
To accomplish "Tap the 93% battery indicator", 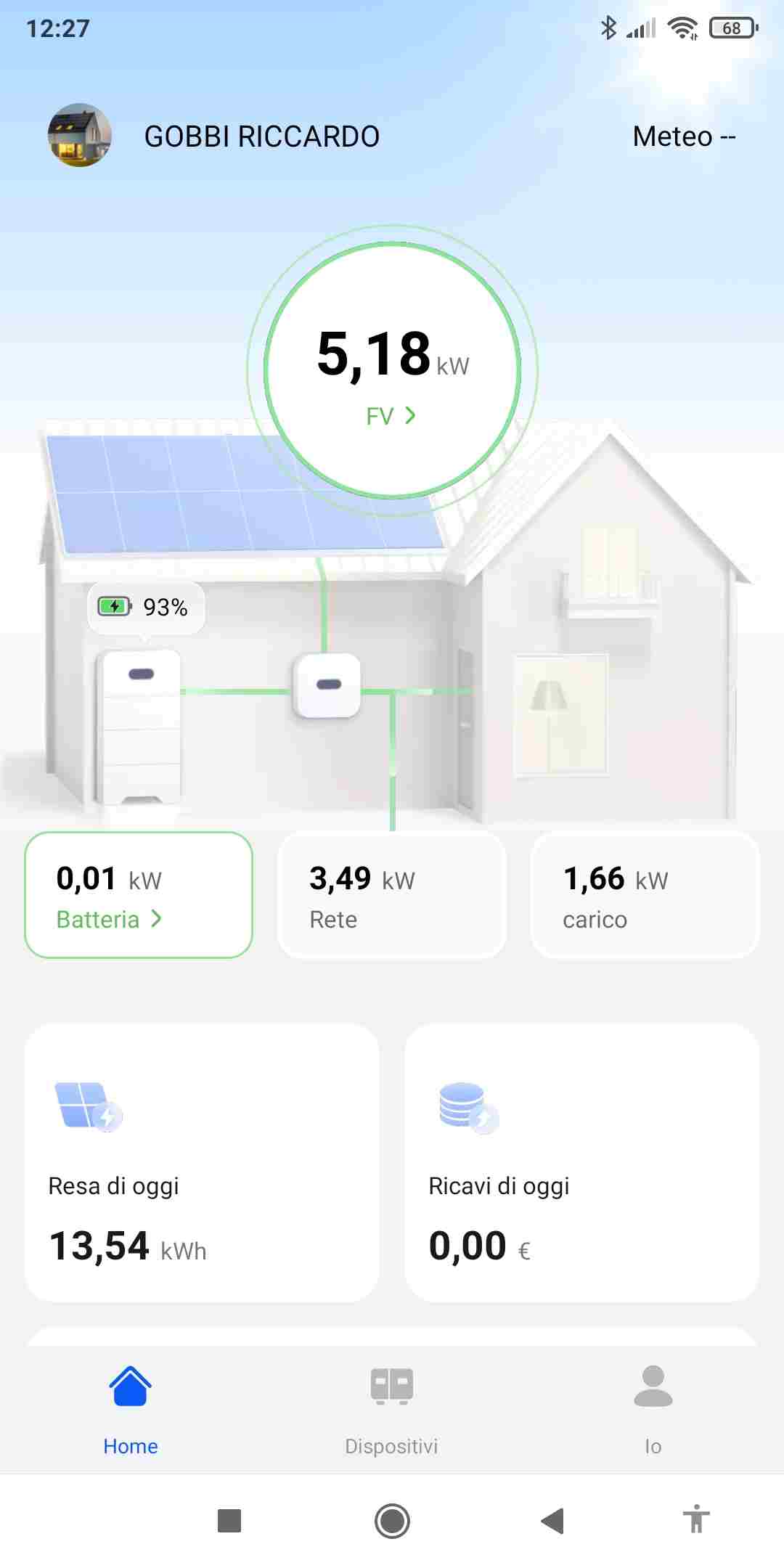I will [x=146, y=607].
